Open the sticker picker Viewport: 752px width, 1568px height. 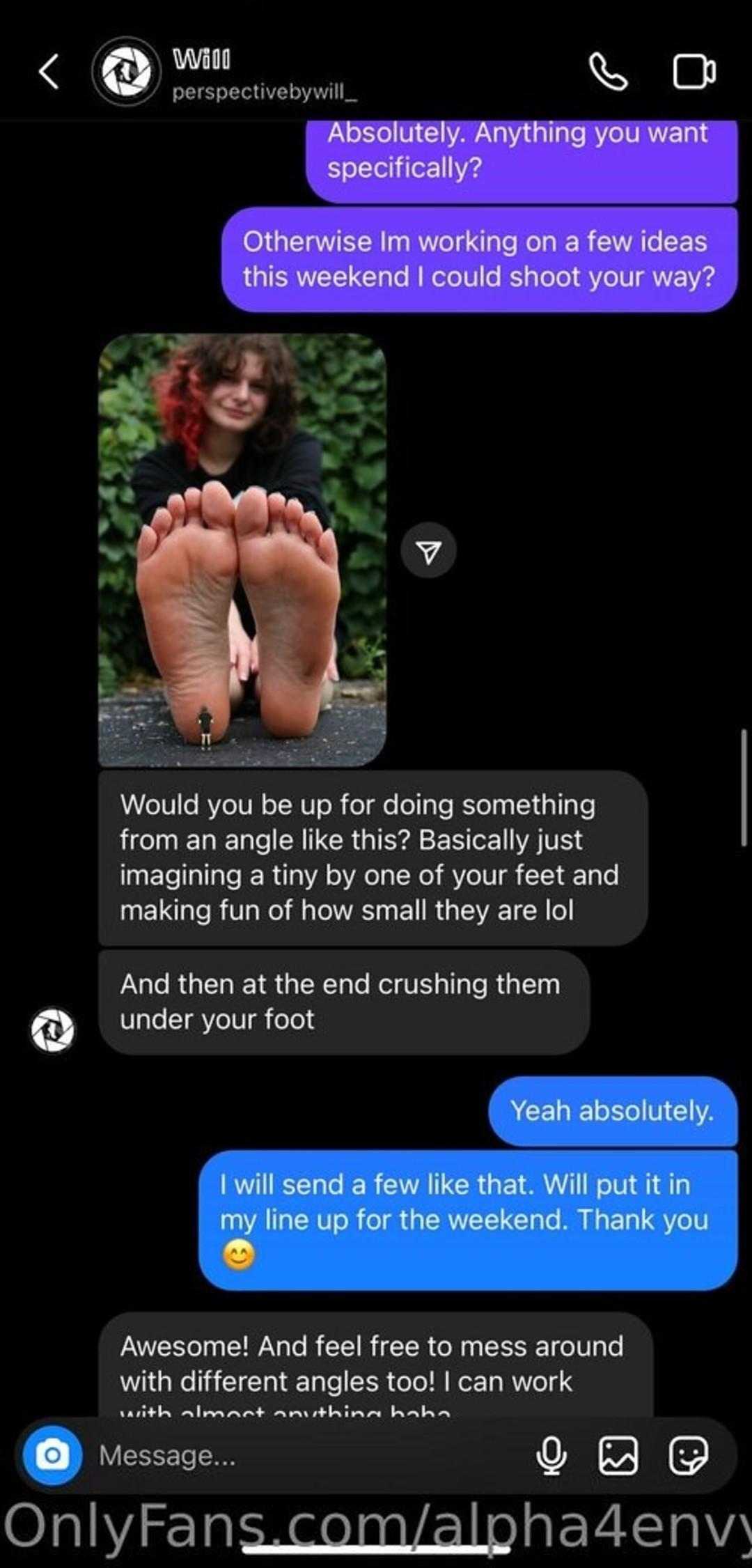[x=688, y=1455]
